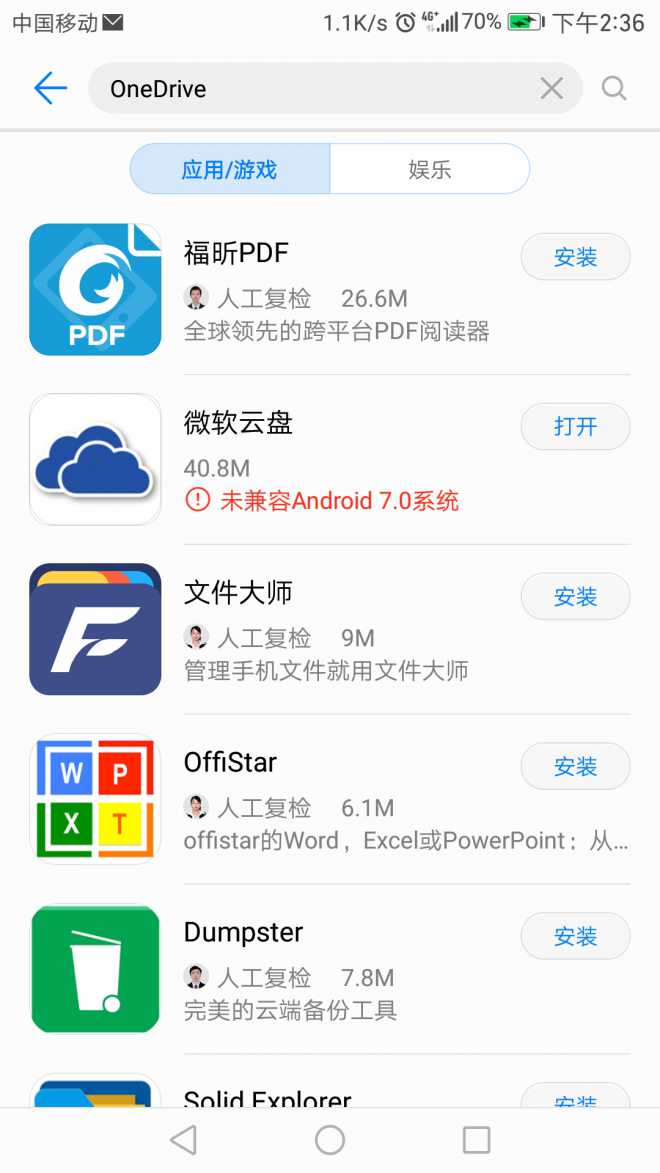Image resolution: width=660 pixels, height=1173 pixels.
Task: Tap the system home button
Action: 330,1140
